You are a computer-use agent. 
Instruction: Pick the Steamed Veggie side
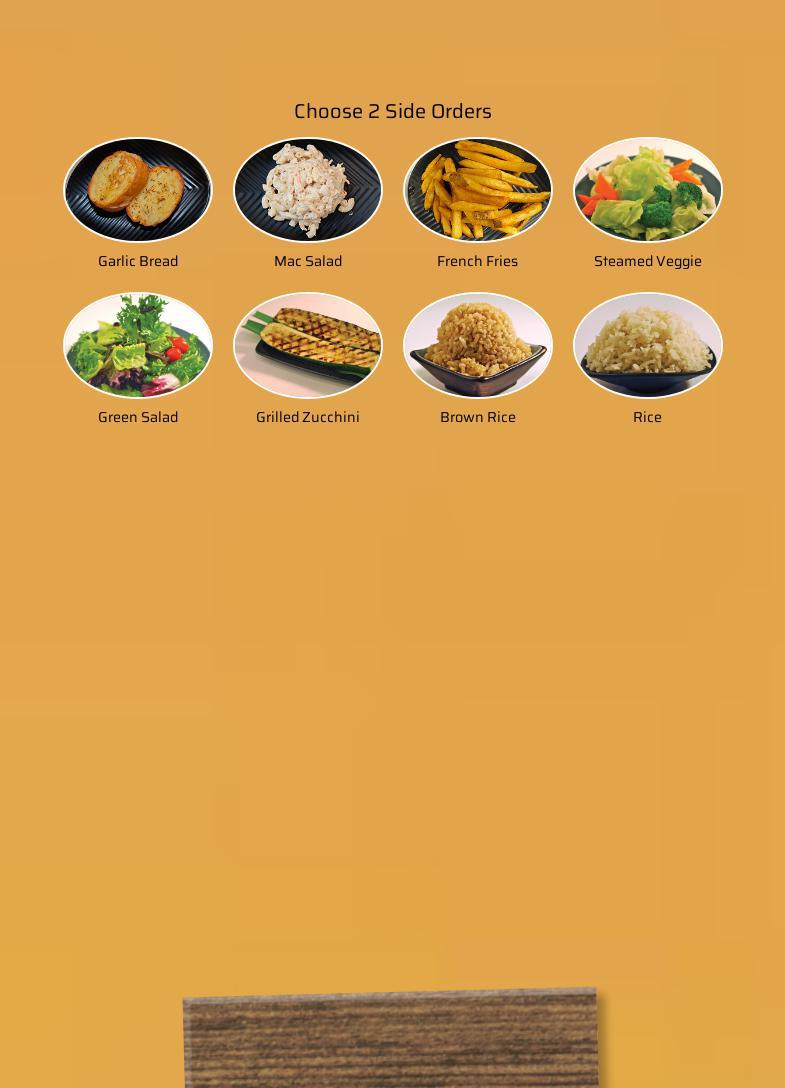tap(648, 190)
